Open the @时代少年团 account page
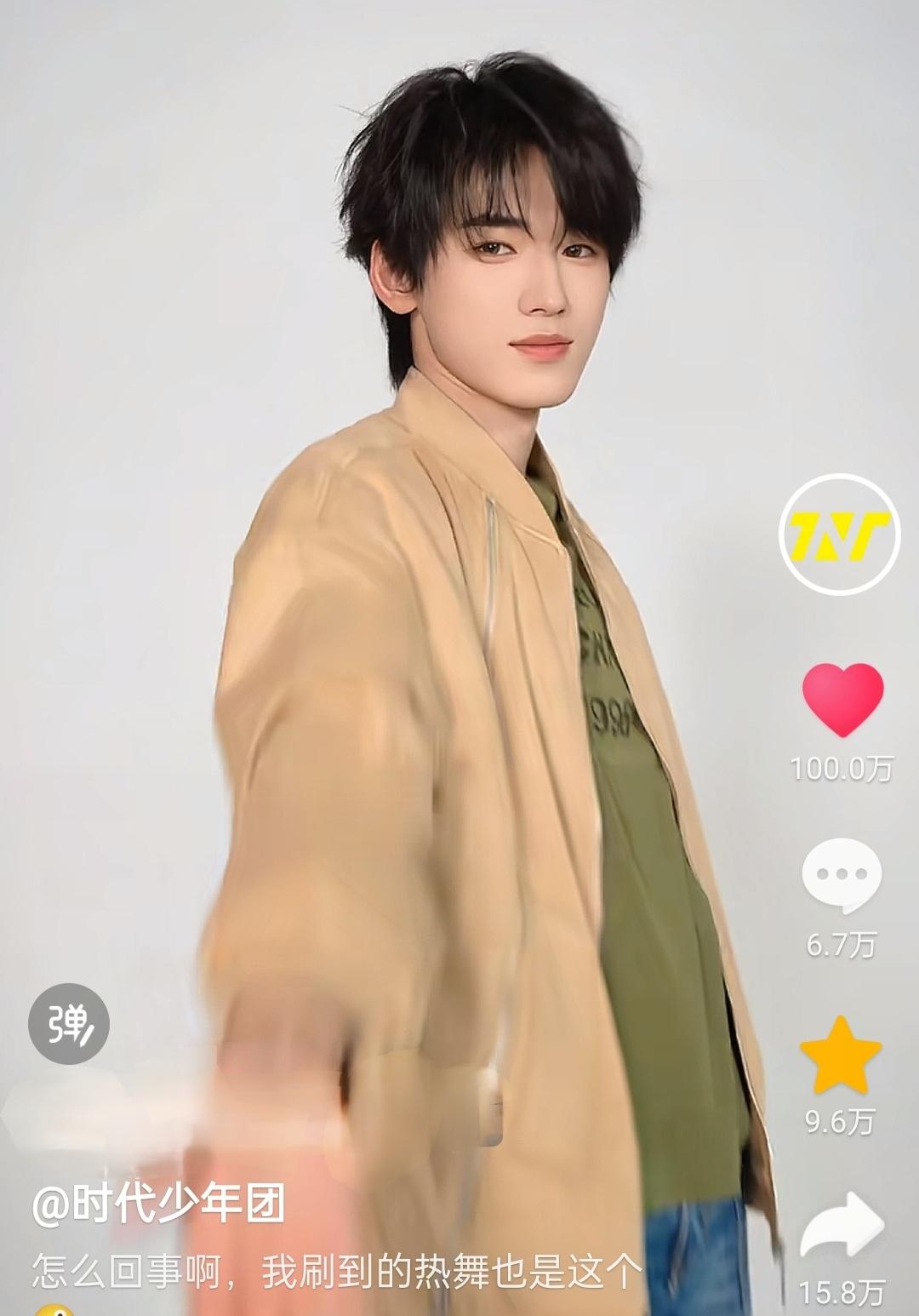Image resolution: width=919 pixels, height=1316 pixels. pyautogui.click(x=158, y=1205)
